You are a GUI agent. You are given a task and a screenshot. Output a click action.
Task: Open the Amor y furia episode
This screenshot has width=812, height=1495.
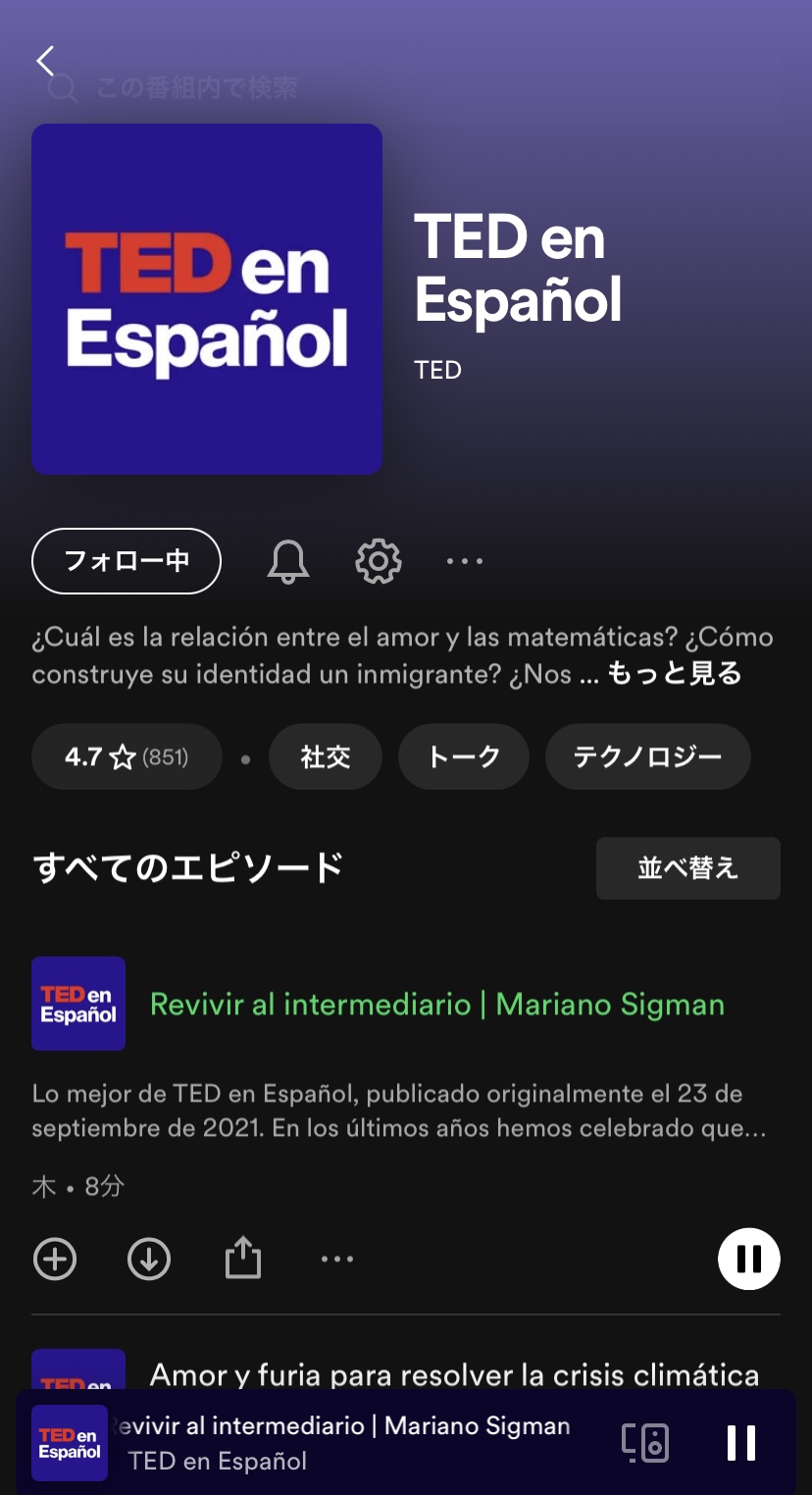454,1374
